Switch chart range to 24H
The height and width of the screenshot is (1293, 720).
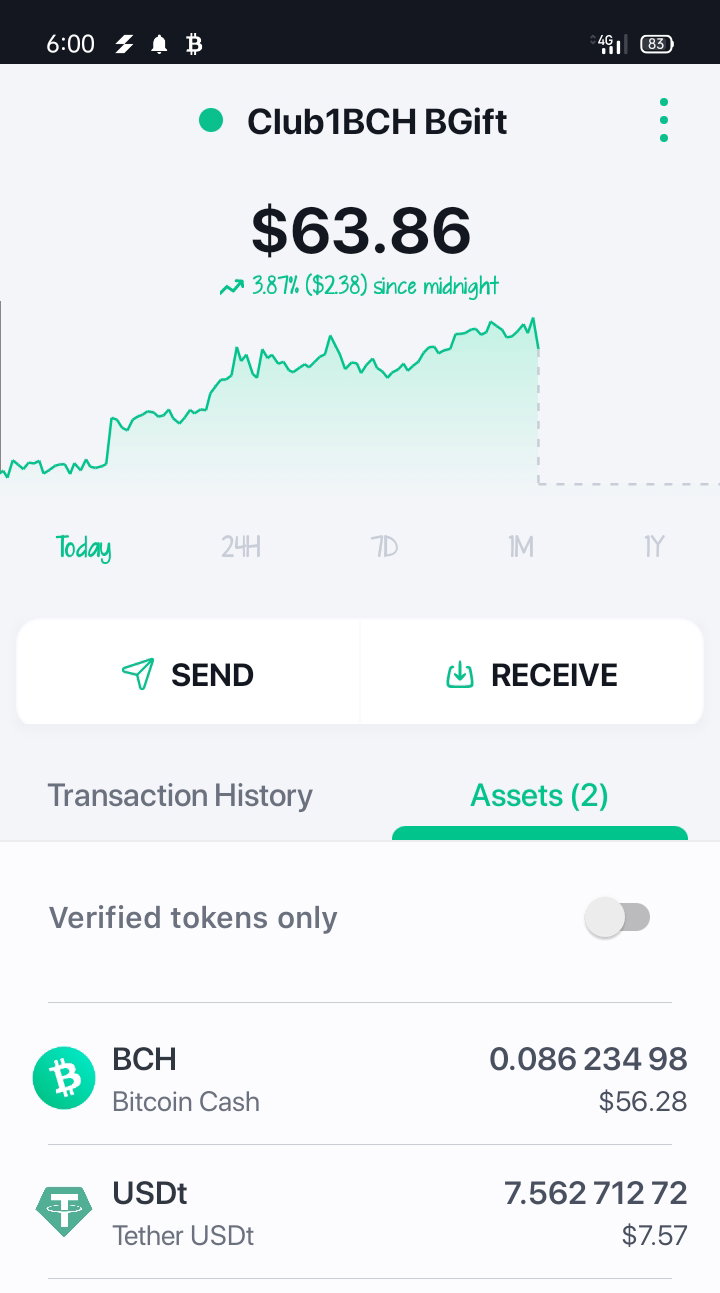coord(241,547)
